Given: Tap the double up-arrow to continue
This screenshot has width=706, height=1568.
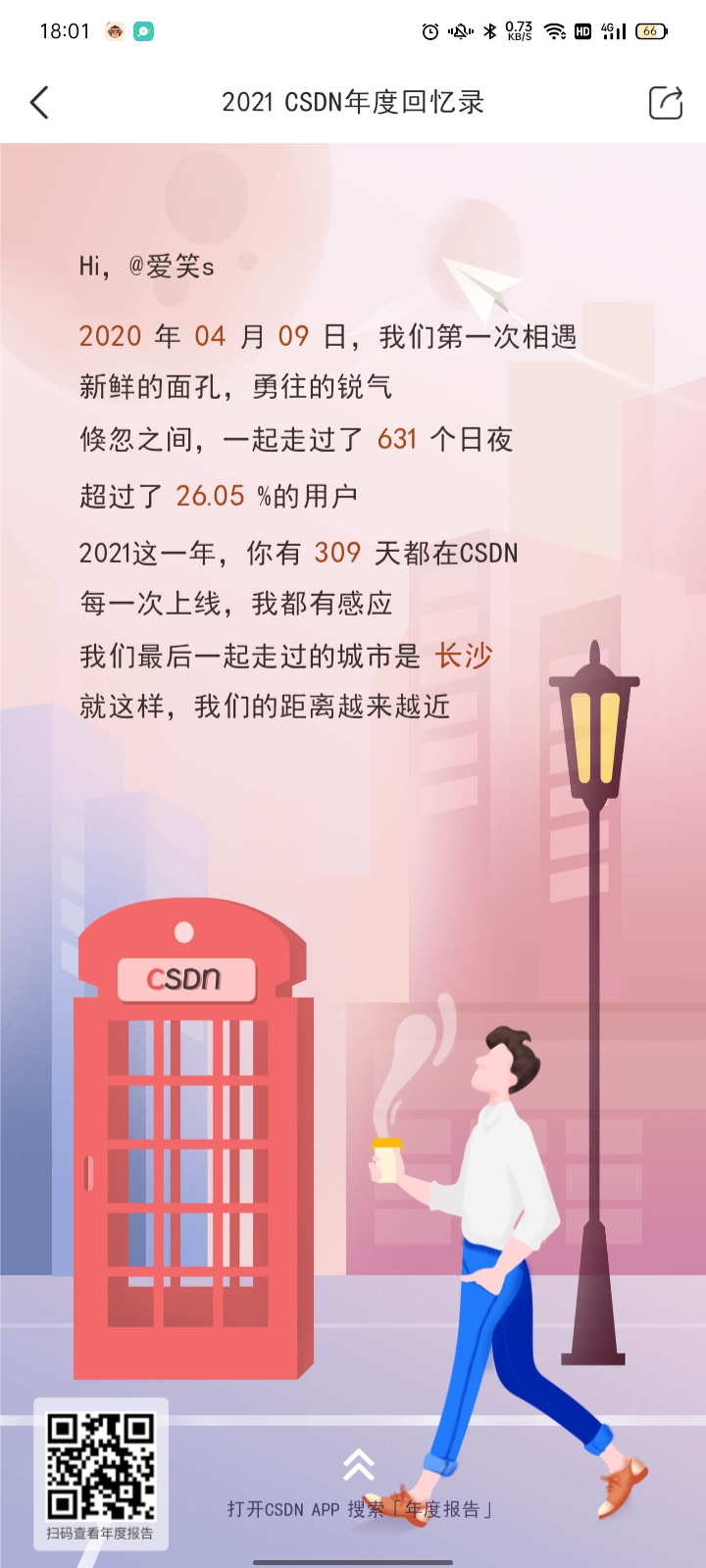Looking at the screenshot, I should [359, 1465].
